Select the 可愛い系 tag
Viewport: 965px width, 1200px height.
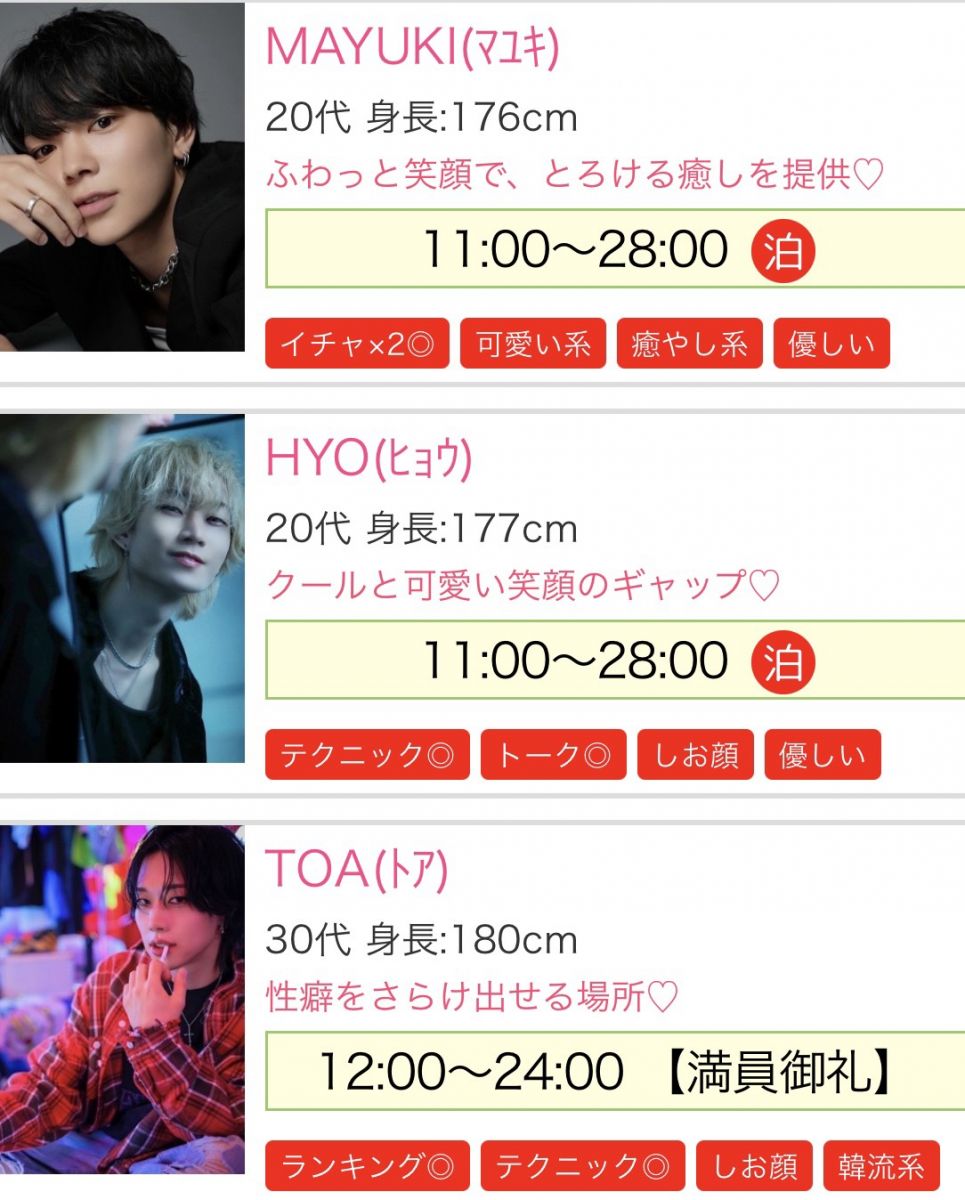coord(533,345)
